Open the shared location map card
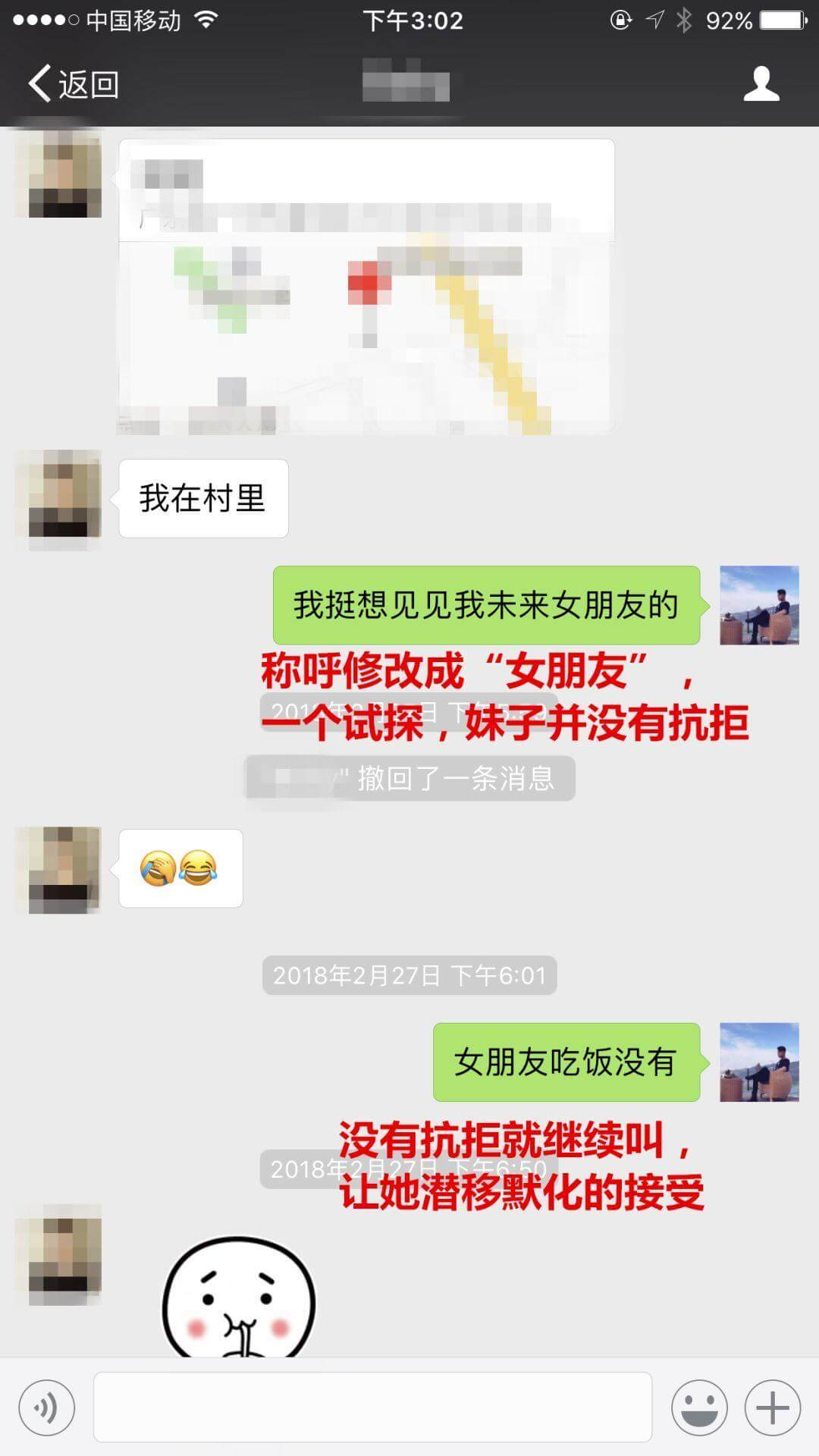The width and height of the screenshot is (819, 1456). coord(366,287)
